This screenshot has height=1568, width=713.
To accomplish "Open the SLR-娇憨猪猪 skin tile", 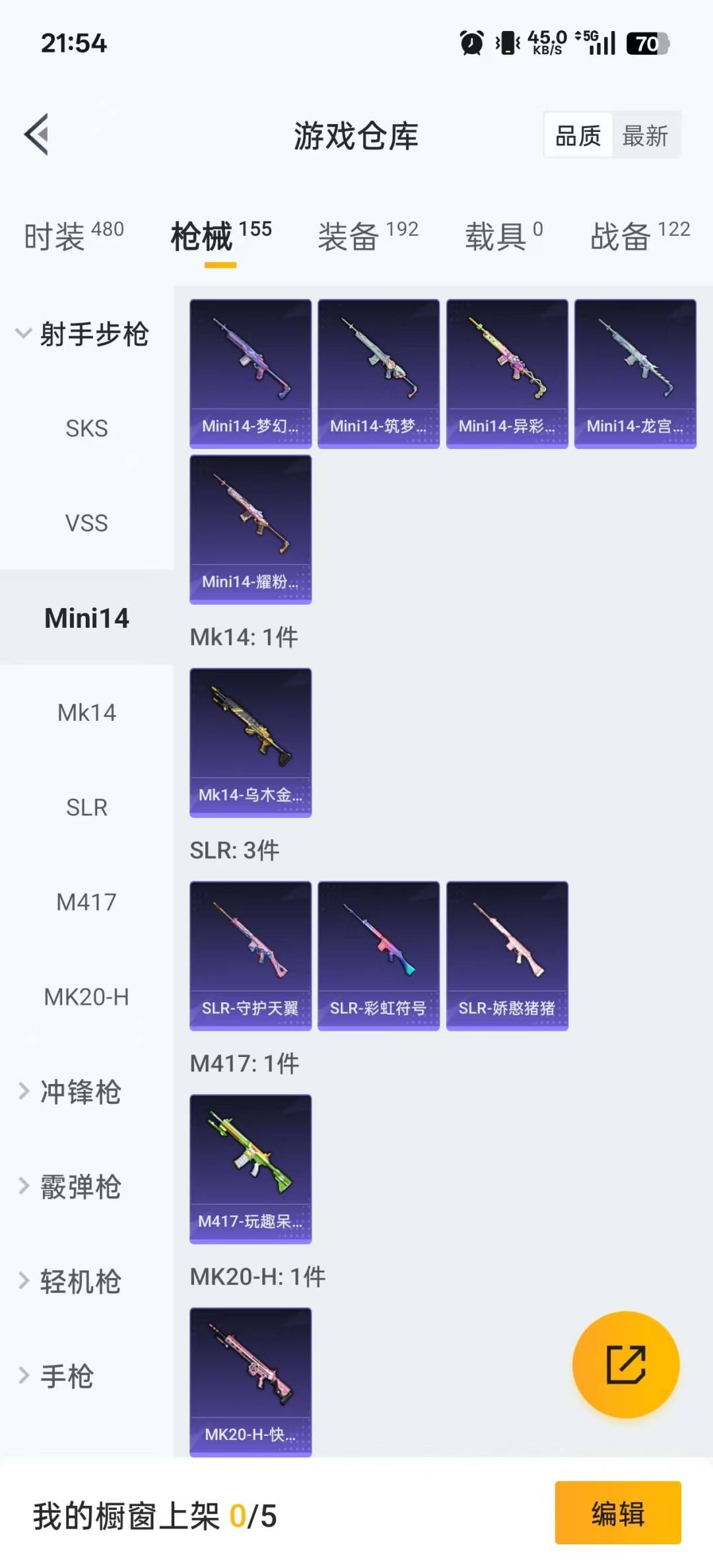I will click(x=507, y=955).
